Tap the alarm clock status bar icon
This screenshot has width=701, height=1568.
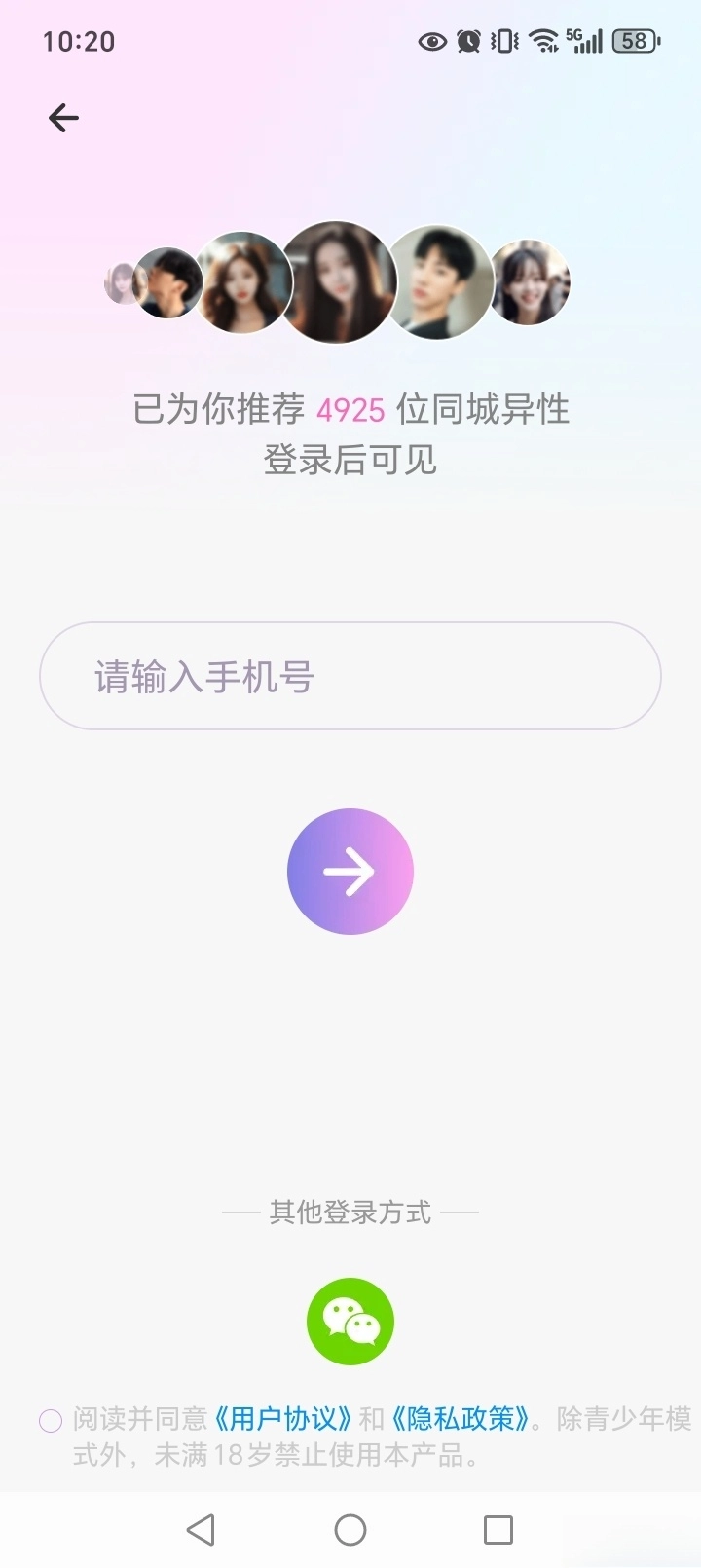pyautogui.click(x=466, y=41)
